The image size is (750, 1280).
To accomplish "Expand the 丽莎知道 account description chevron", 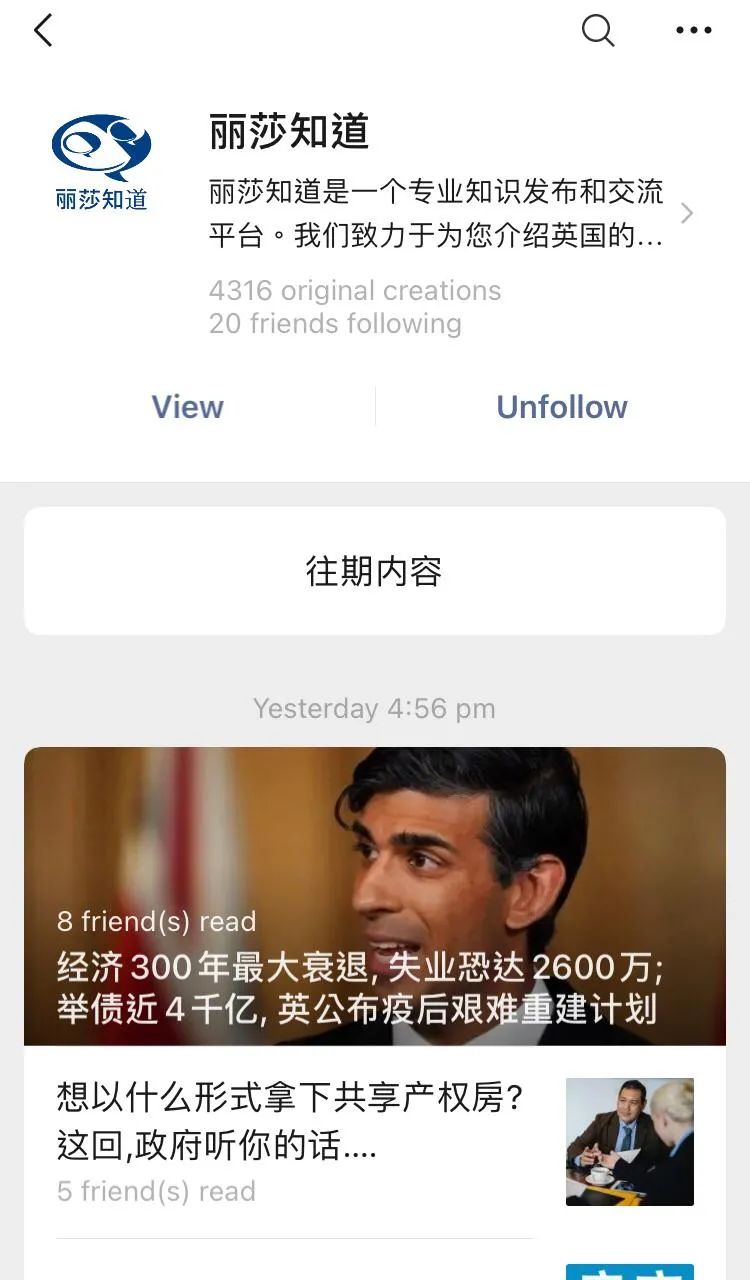I will [686, 213].
